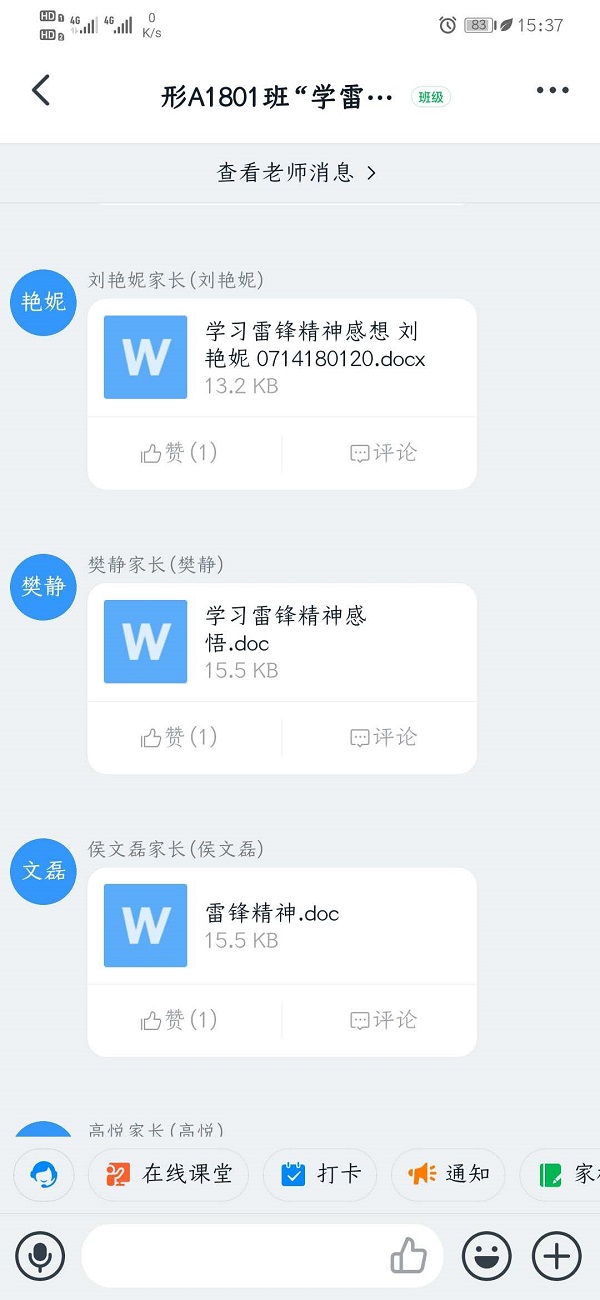
Task: Open 樊静's 学习雷锋精神感悟.doc file
Action: coord(282,642)
